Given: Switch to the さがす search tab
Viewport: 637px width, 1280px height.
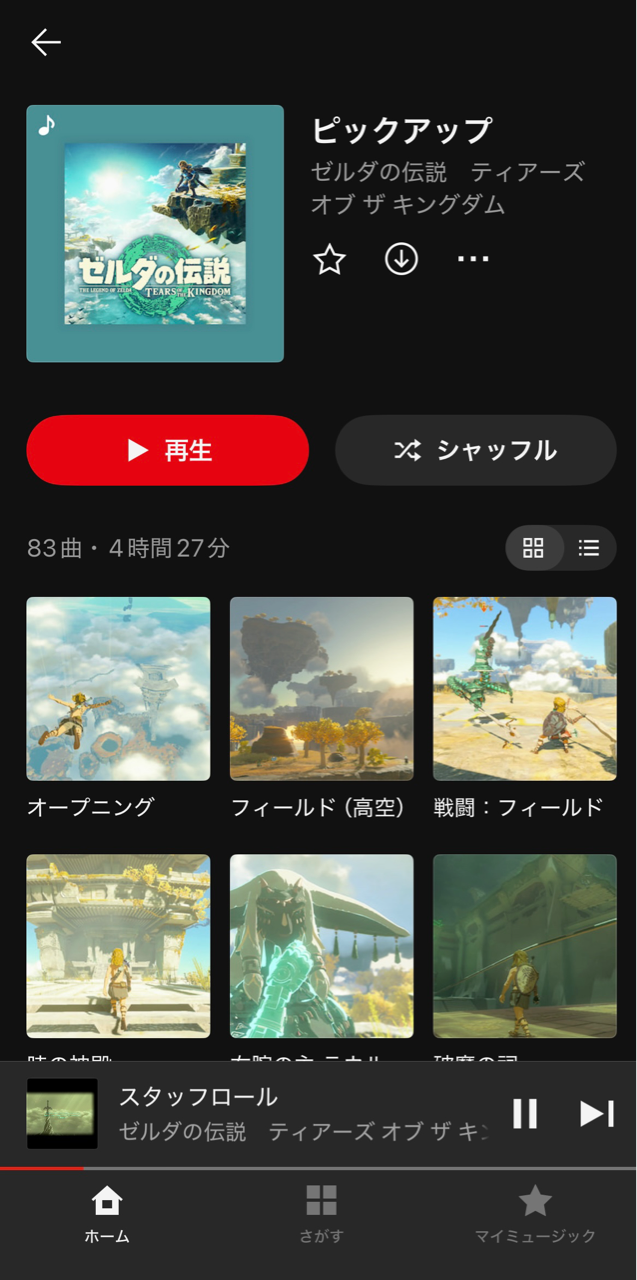Looking at the screenshot, I should pyautogui.click(x=321, y=1214).
